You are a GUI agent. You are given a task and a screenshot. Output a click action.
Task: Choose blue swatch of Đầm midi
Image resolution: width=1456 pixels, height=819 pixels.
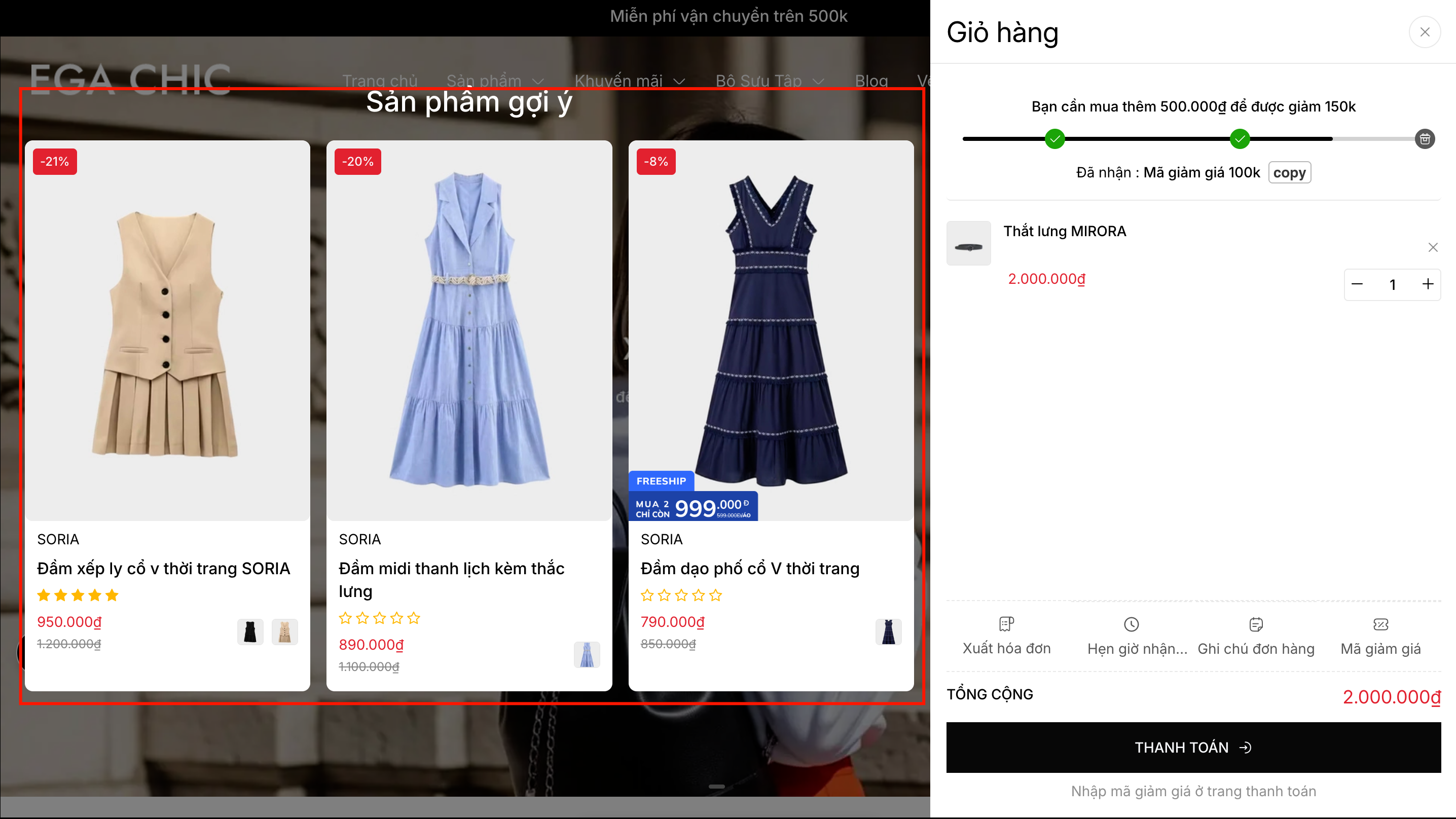586,654
